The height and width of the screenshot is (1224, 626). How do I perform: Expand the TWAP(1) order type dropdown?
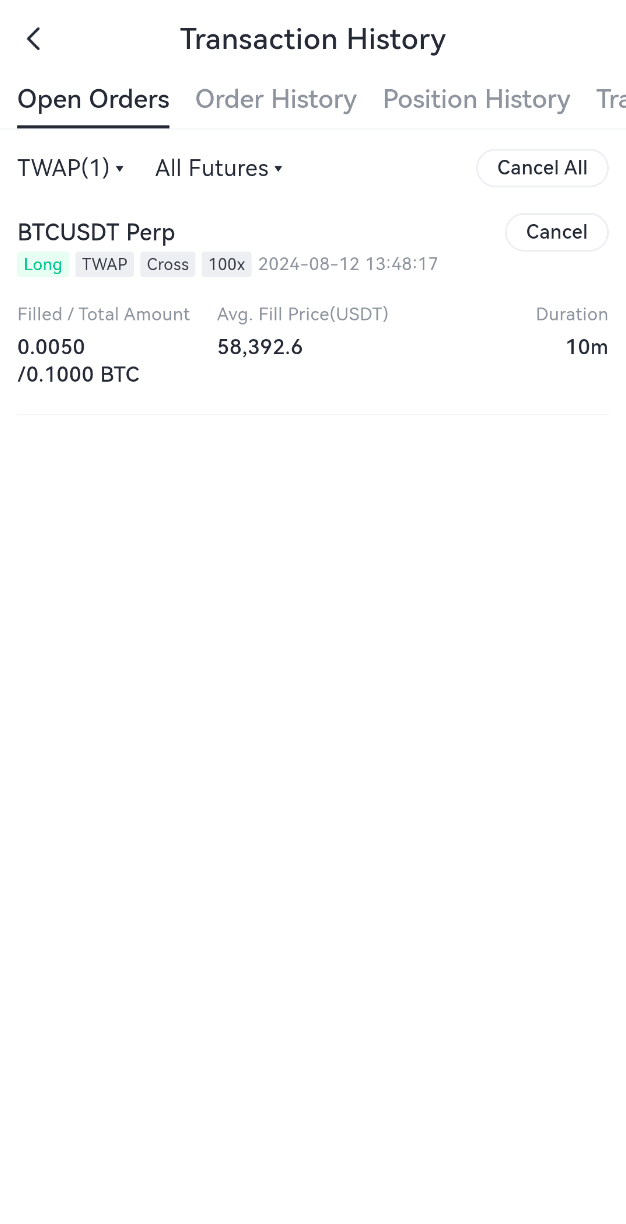point(70,168)
